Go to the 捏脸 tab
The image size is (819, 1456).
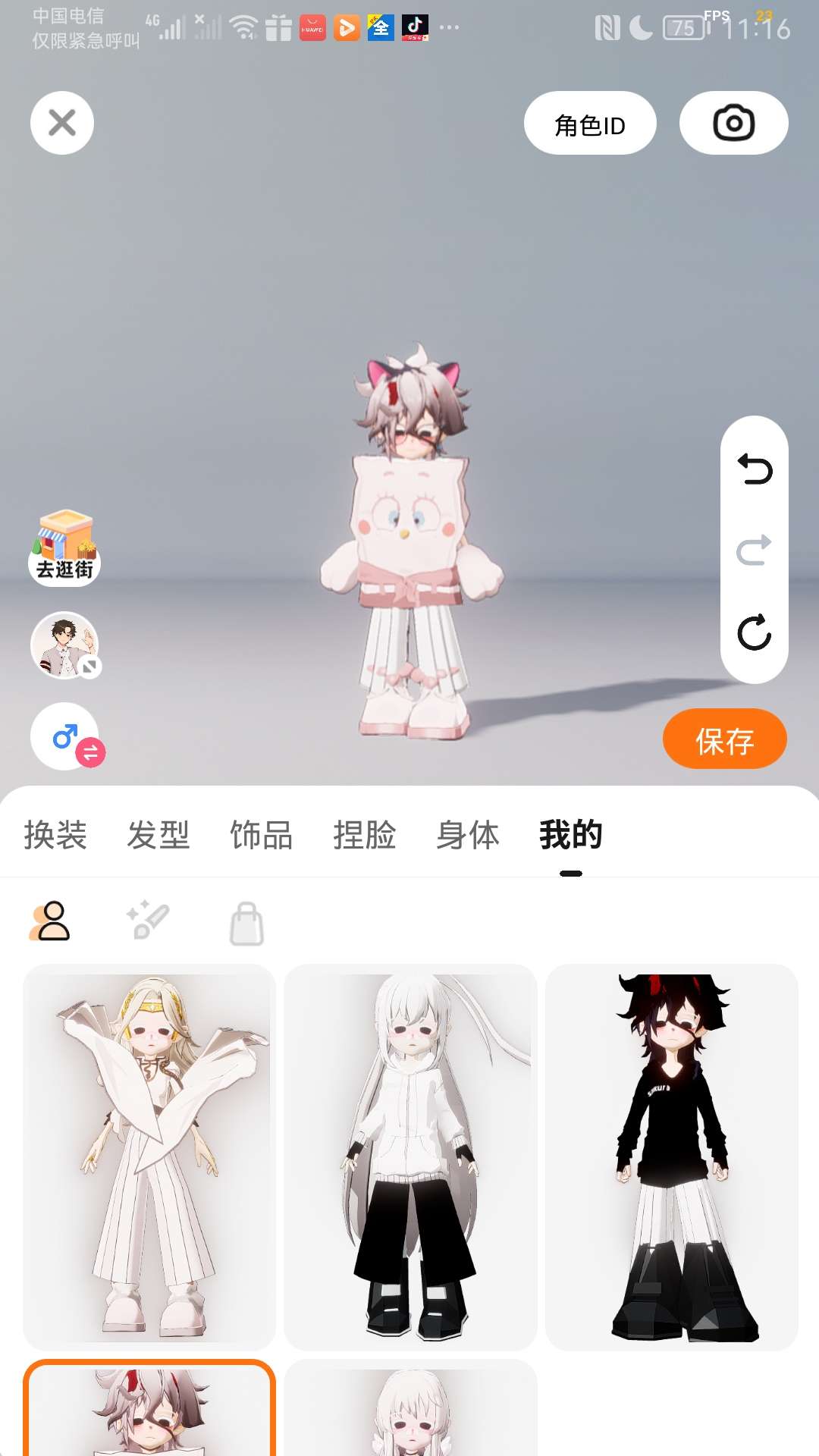(365, 835)
